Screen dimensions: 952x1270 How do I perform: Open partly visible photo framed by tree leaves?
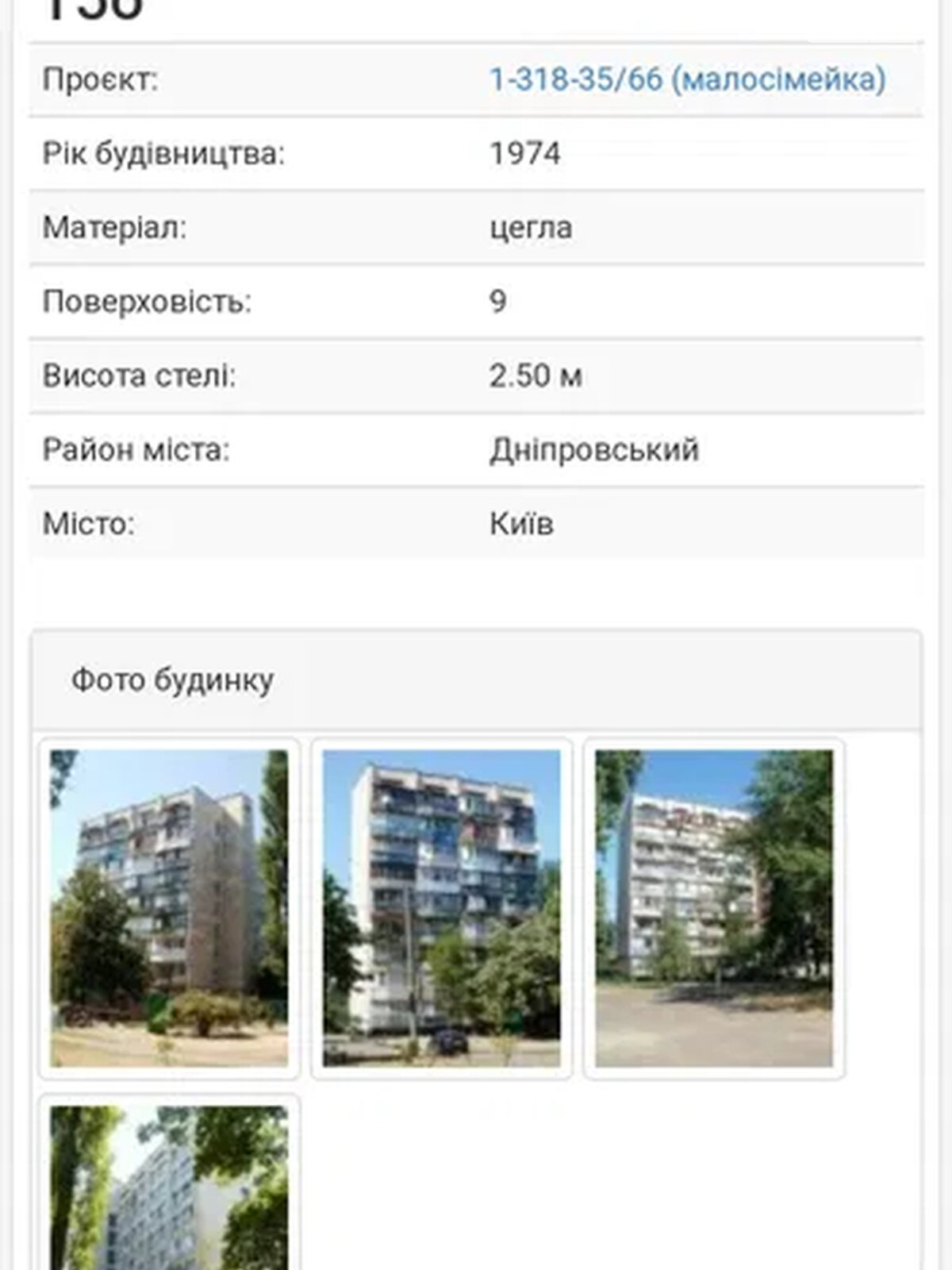tap(169, 1187)
